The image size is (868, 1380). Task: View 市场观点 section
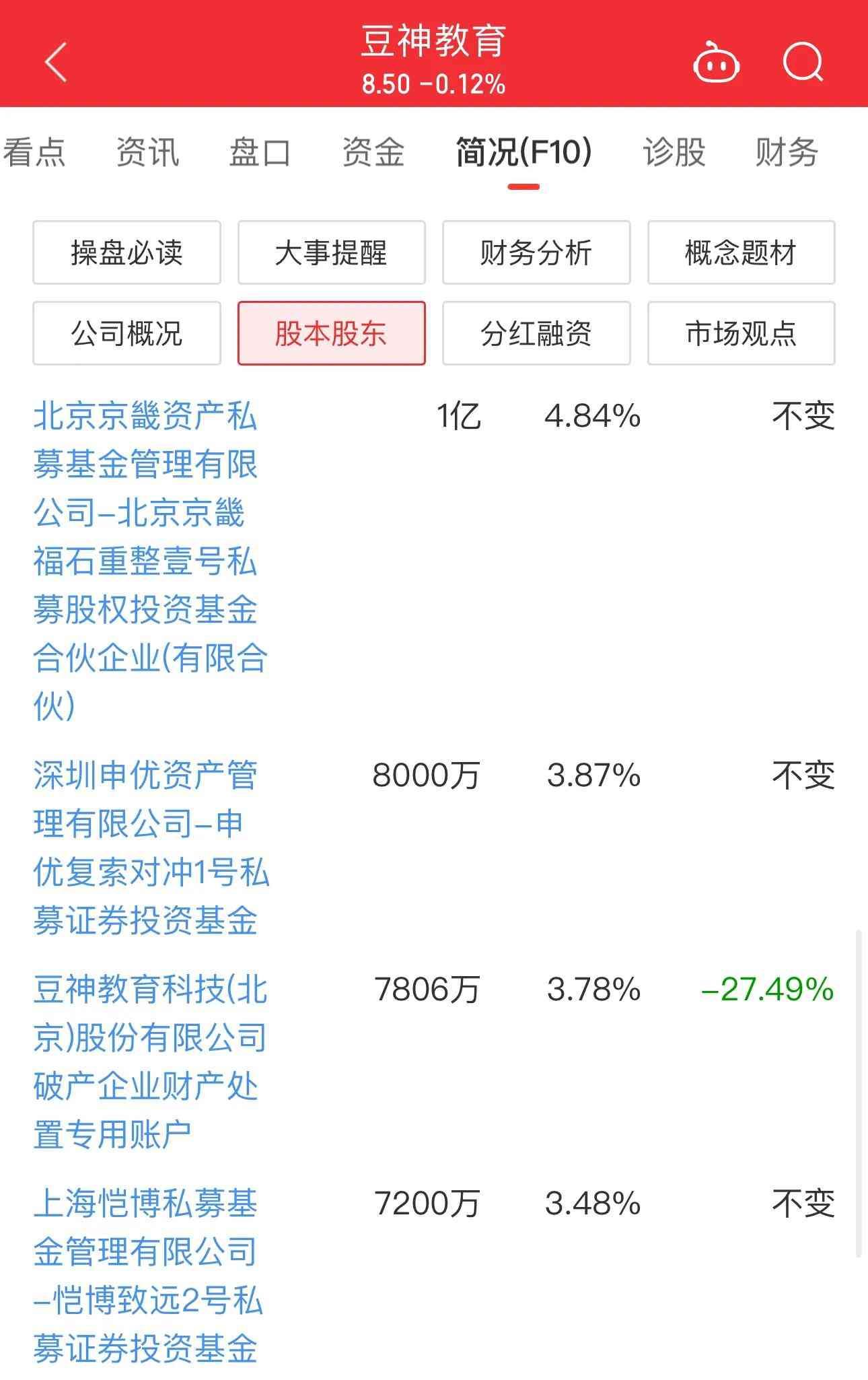coord(741,334)
